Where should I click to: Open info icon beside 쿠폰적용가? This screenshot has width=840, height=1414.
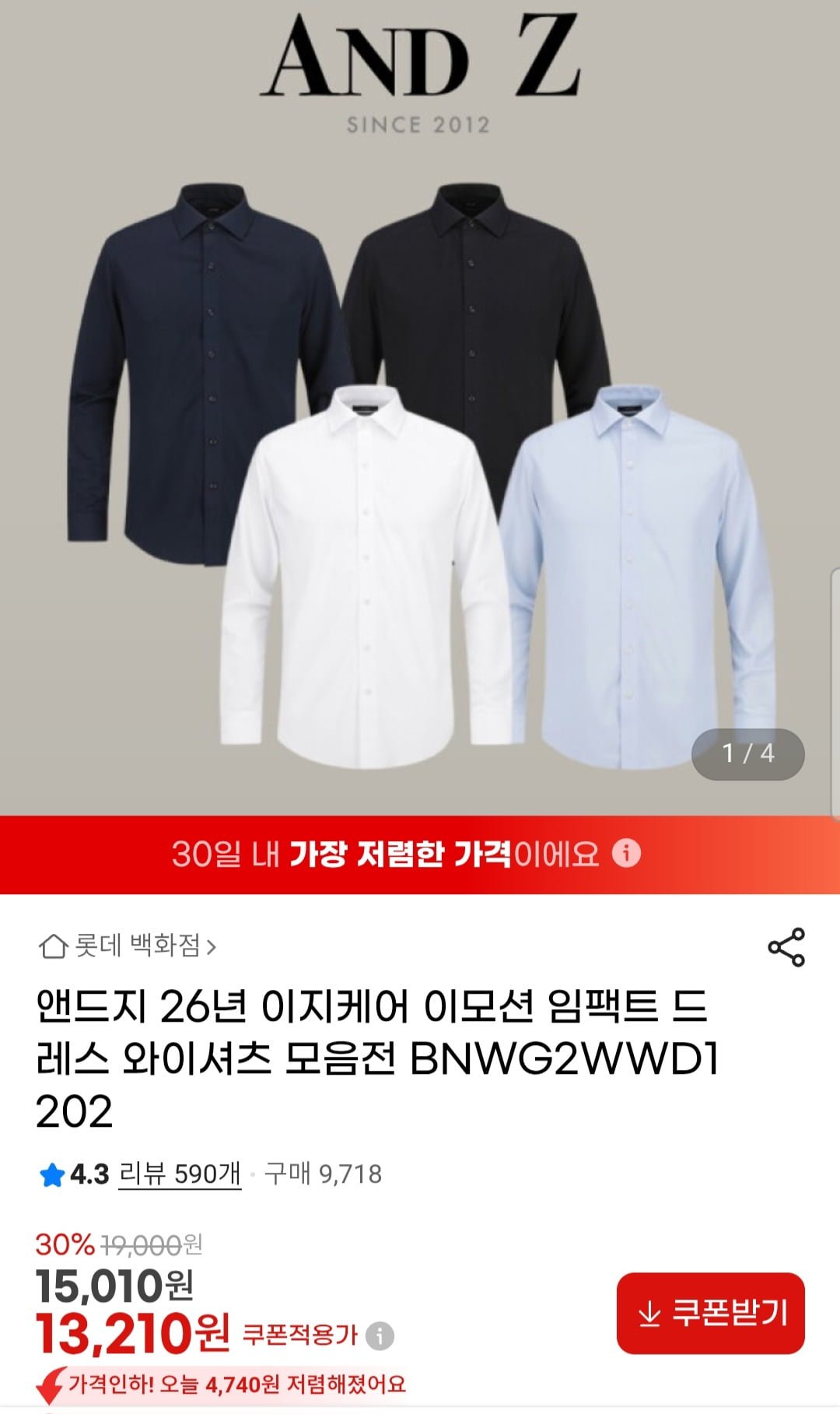point(380,1336)
